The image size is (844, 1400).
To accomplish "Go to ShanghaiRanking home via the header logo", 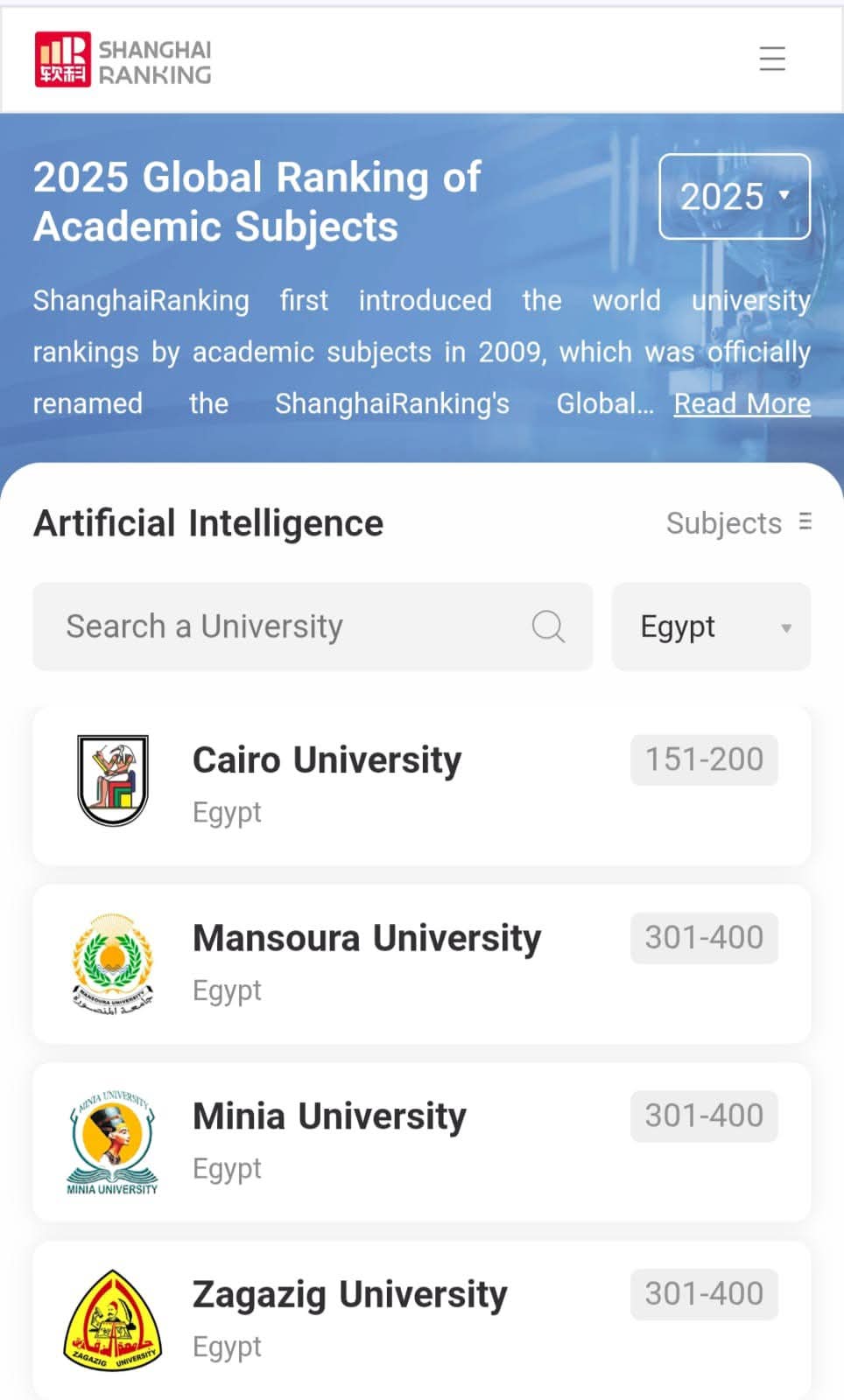I will click(x=123, y=60).
